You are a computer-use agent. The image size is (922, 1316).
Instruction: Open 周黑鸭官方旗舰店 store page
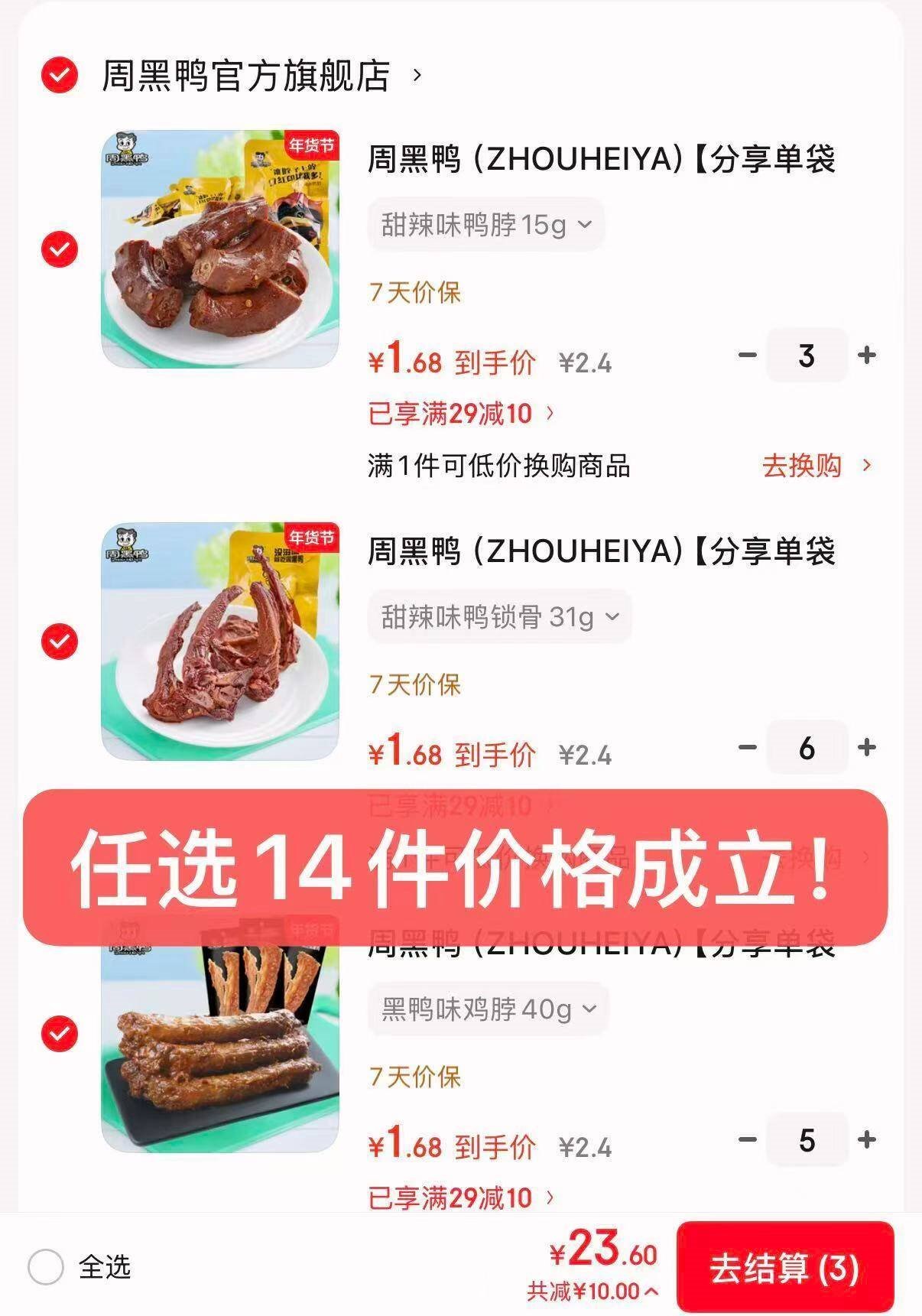(x=245, y=76)
